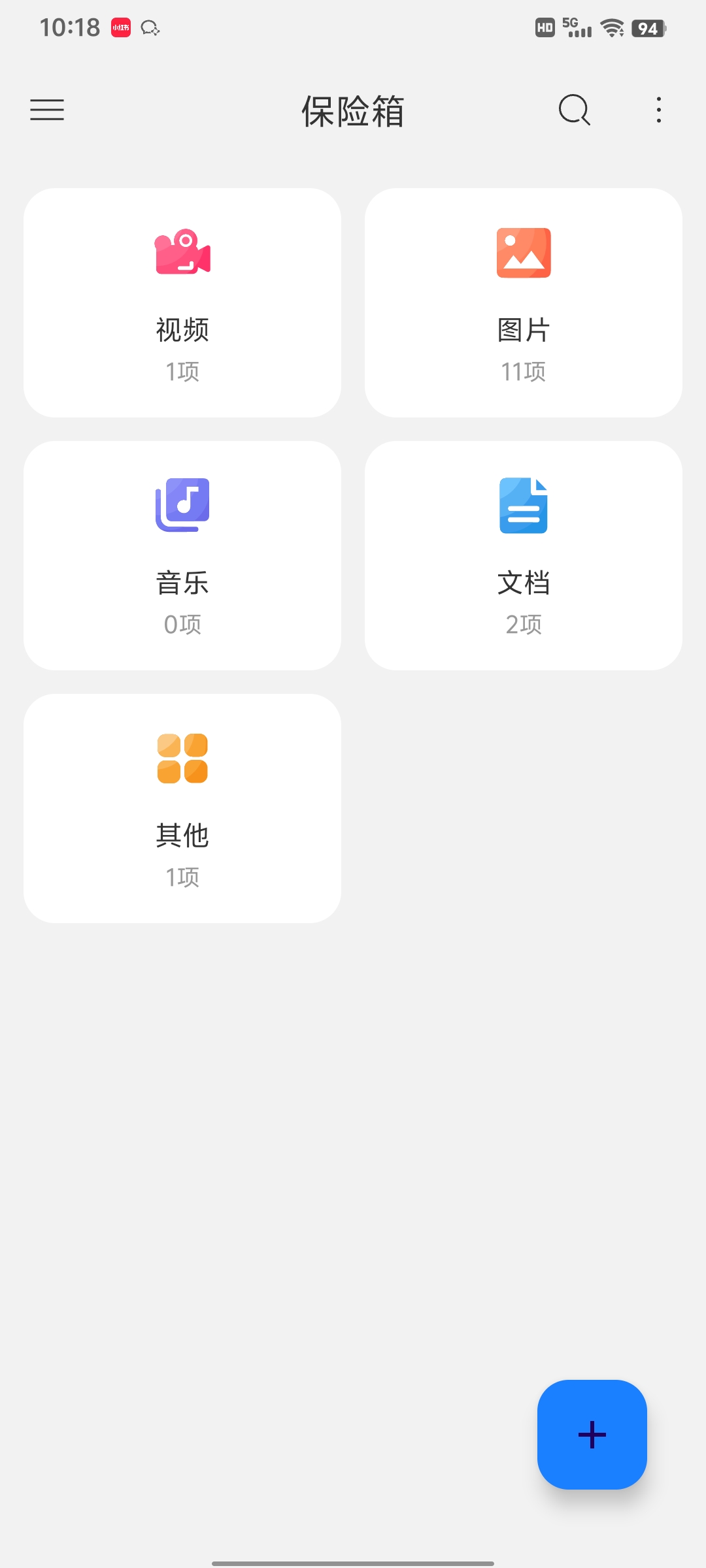The width and height of the screenshot is (706, 1568).
Task: Tap the blue plus button to add files
Action: click(592, 1435)
